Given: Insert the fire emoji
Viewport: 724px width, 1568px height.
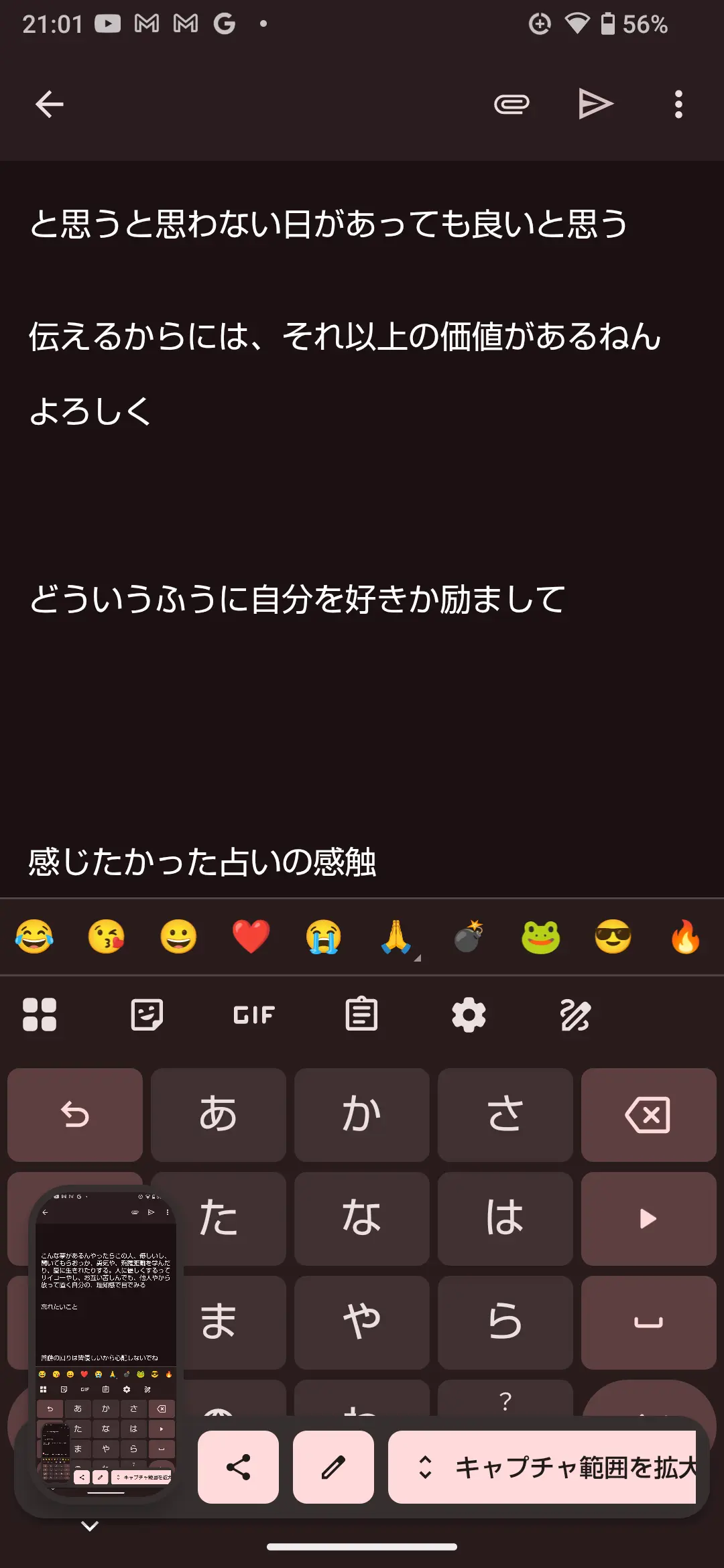Looking at the screenshot, I should pyautogui.click(x=685, y=936).
